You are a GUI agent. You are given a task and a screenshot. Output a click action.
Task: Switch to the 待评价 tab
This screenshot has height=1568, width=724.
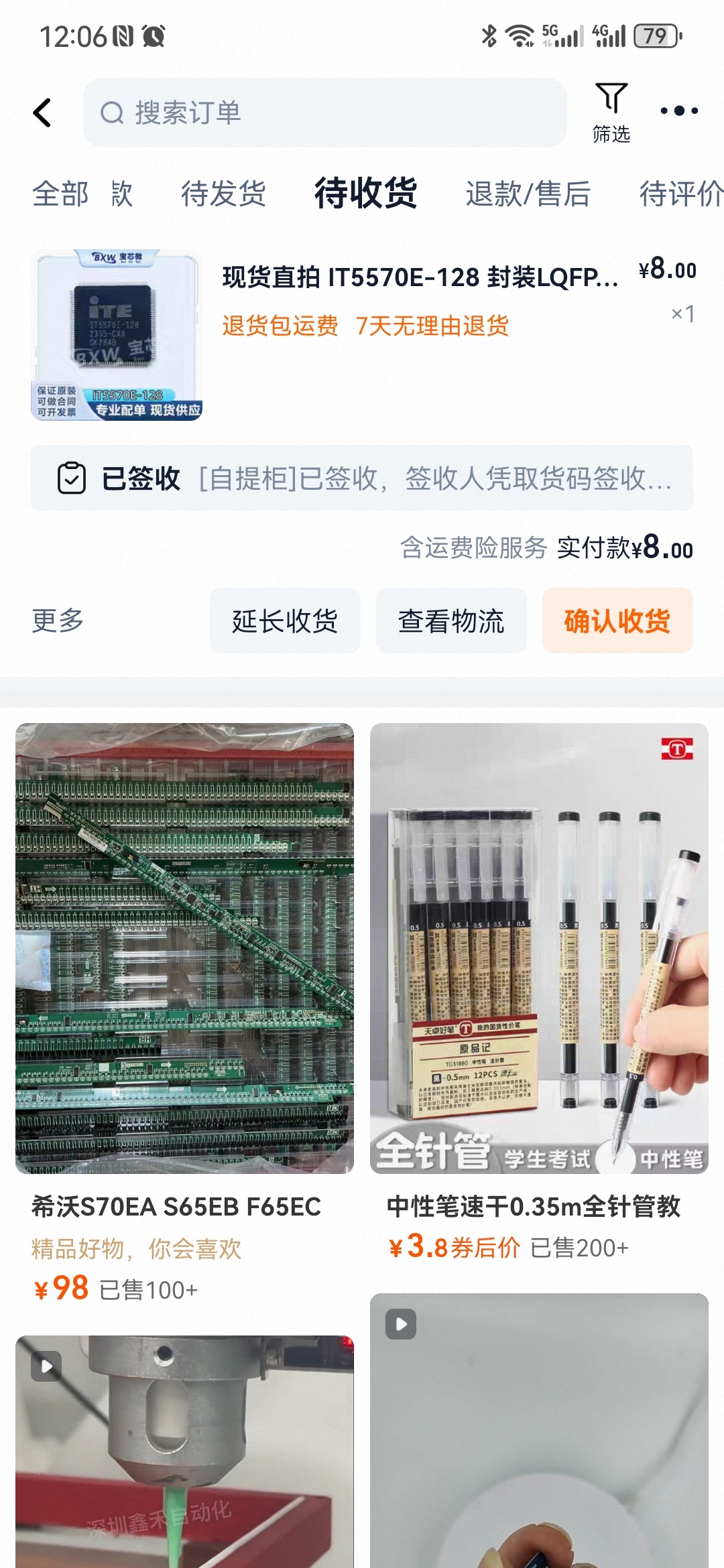pos(681,194)
